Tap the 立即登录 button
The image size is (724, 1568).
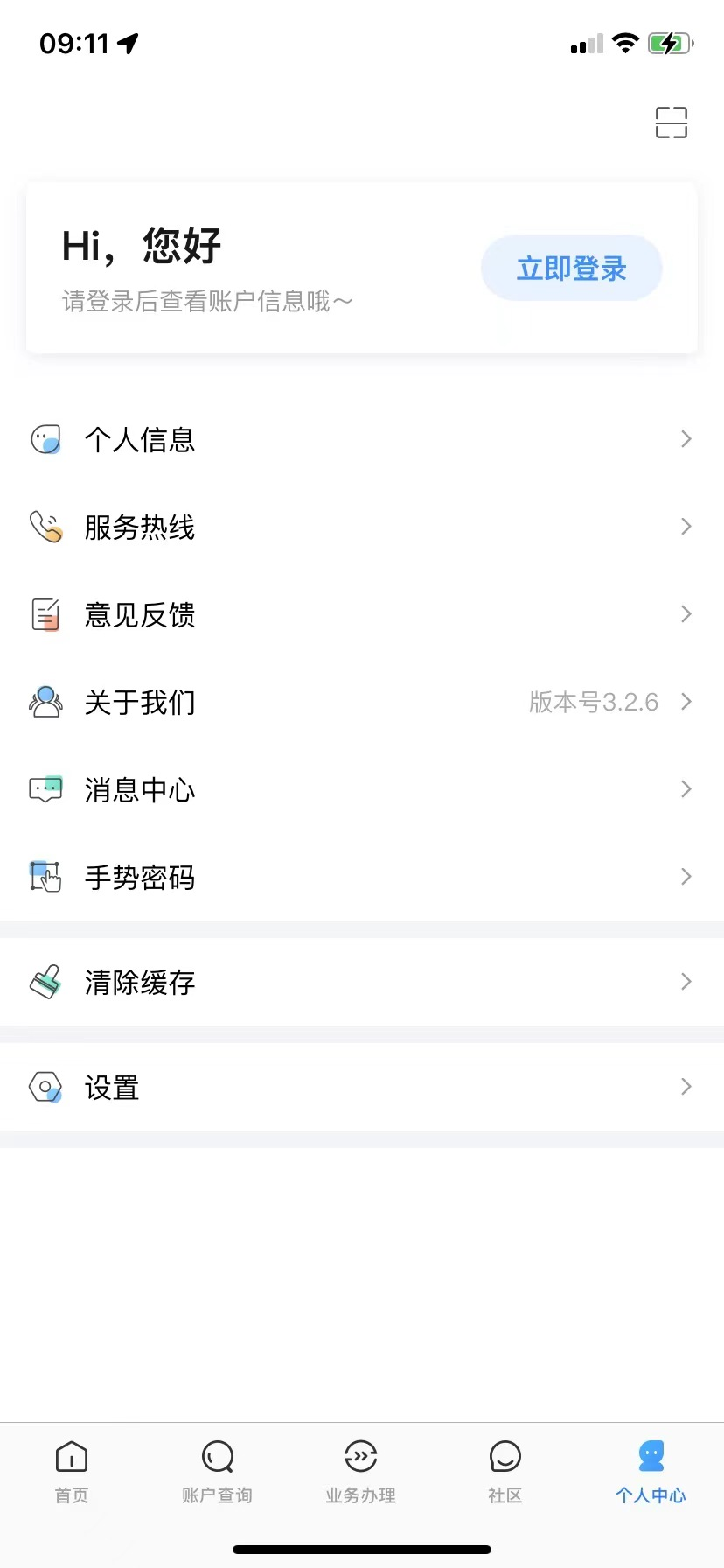571,269
